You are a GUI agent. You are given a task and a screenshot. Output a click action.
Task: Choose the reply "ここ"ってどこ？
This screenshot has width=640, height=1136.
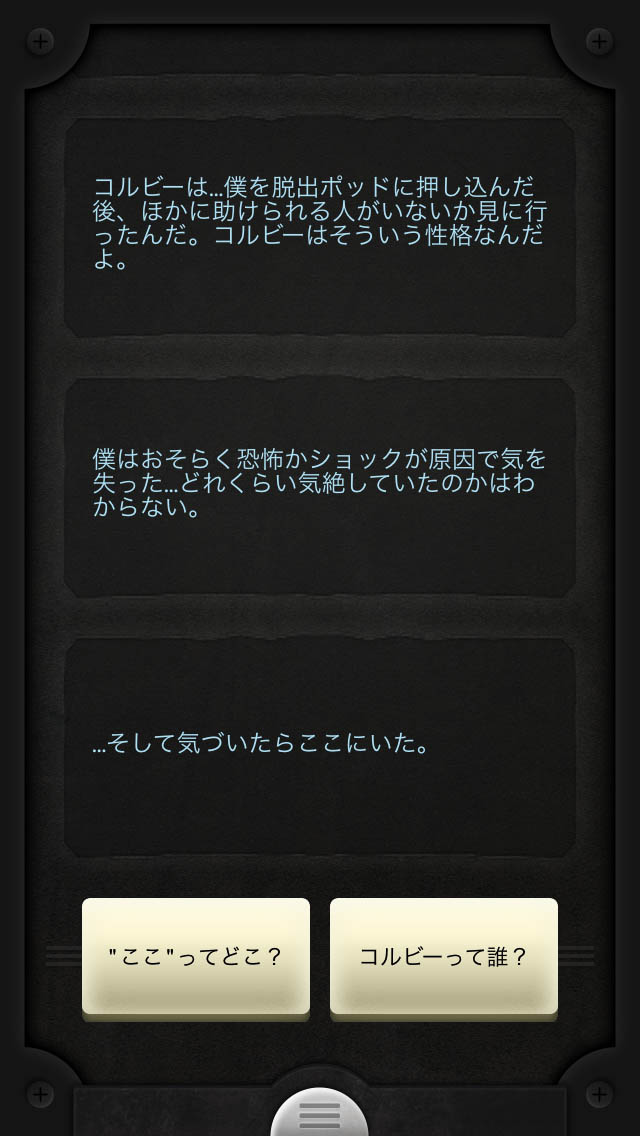(196, 956)
